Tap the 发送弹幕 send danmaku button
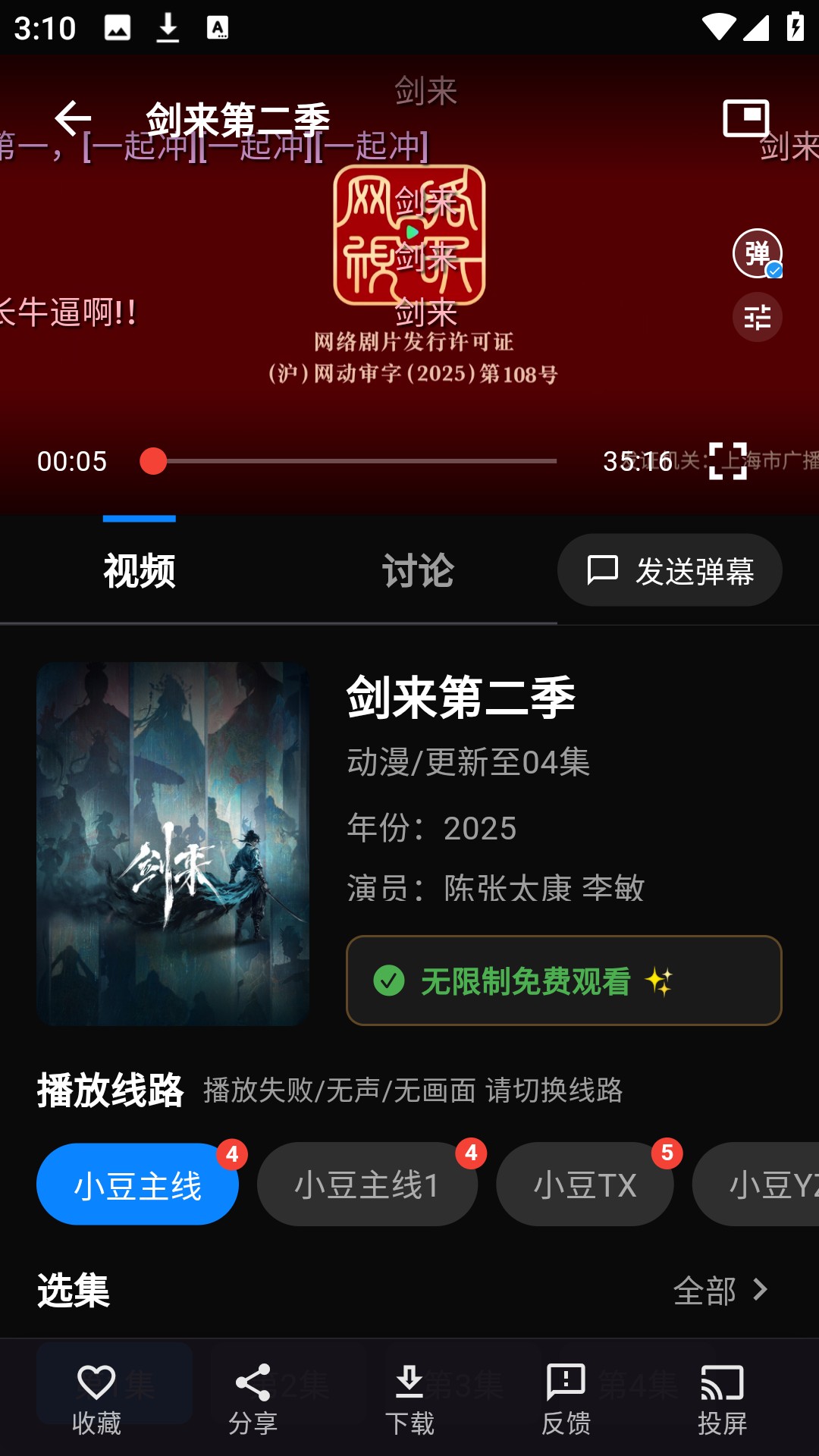This screenshot has width=819, height=1456. [670, 570]
